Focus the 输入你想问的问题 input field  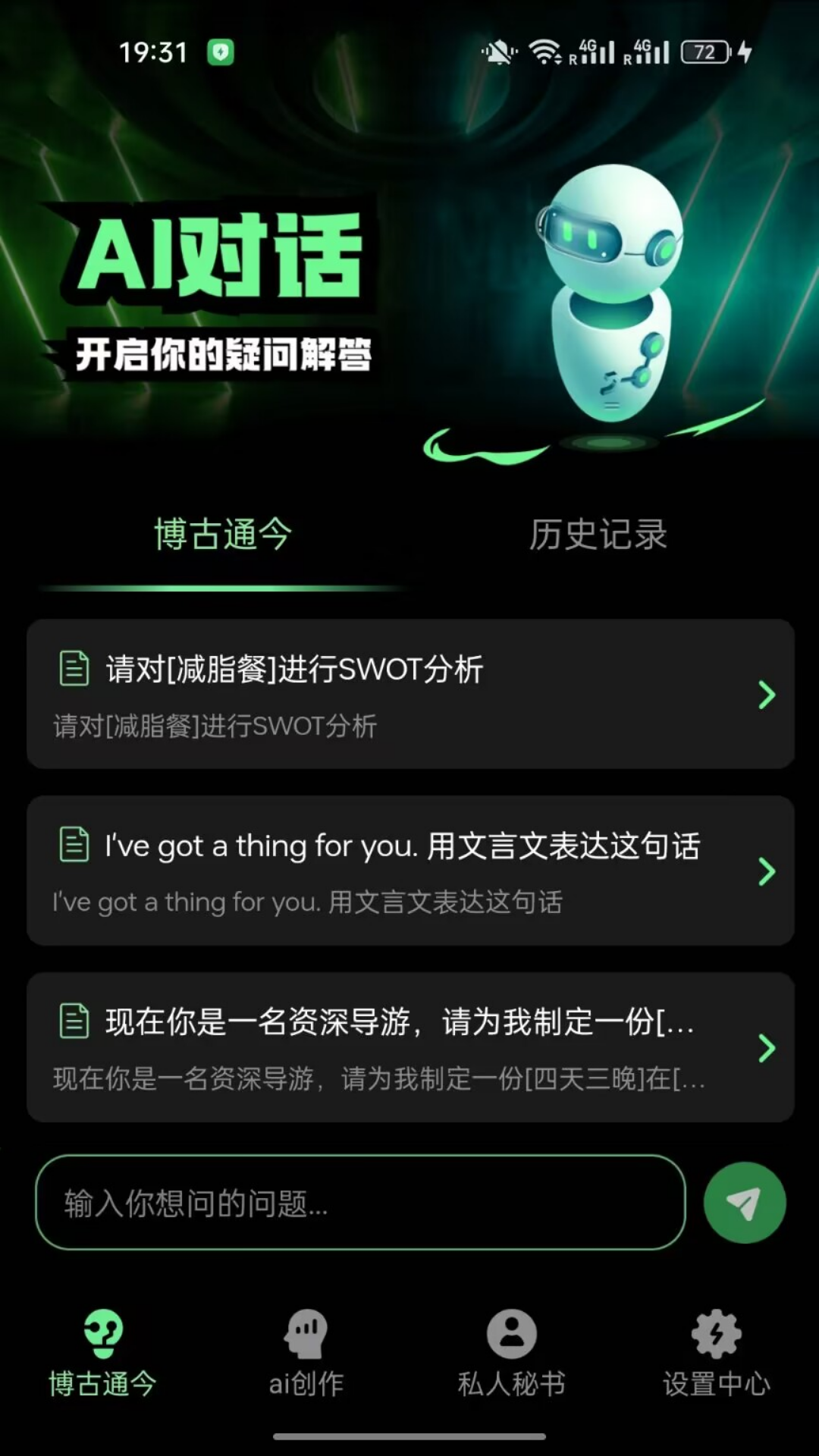(x=360, y=1203)
